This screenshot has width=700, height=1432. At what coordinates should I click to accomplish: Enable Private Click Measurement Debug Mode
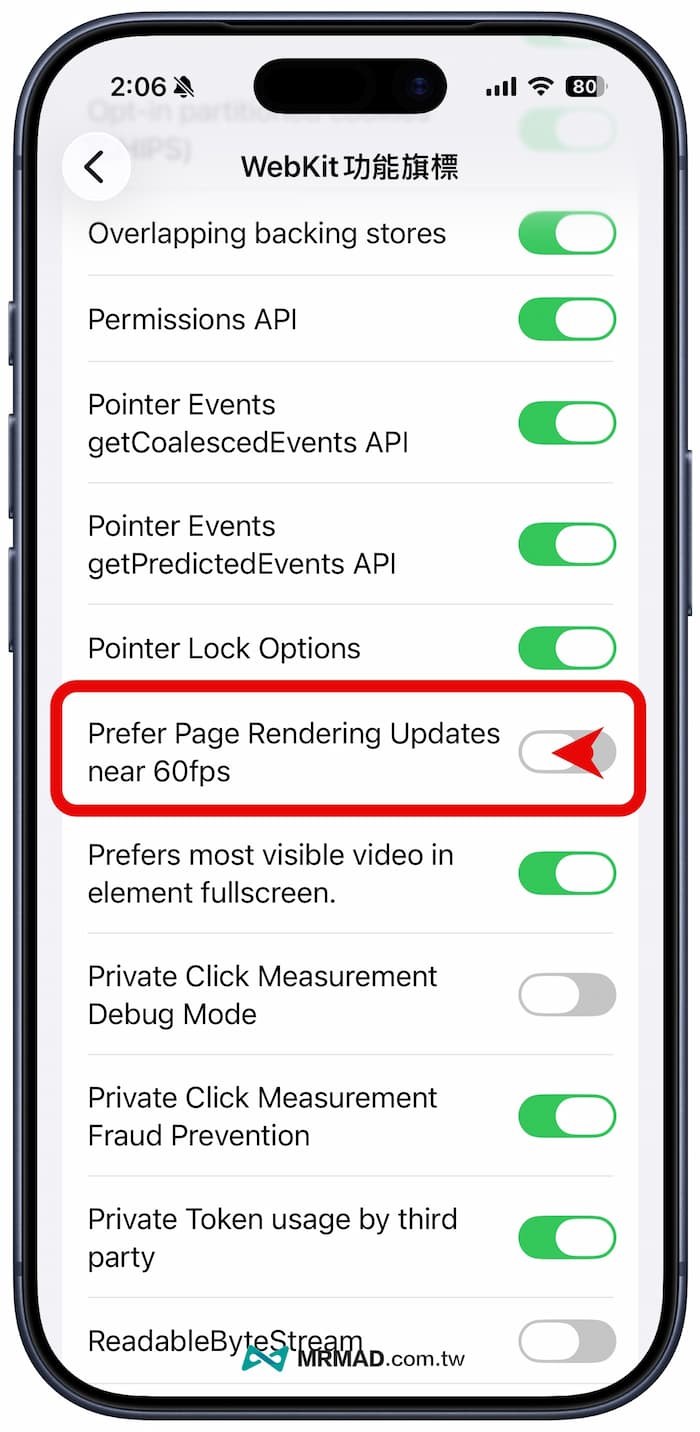click(566, 995)
